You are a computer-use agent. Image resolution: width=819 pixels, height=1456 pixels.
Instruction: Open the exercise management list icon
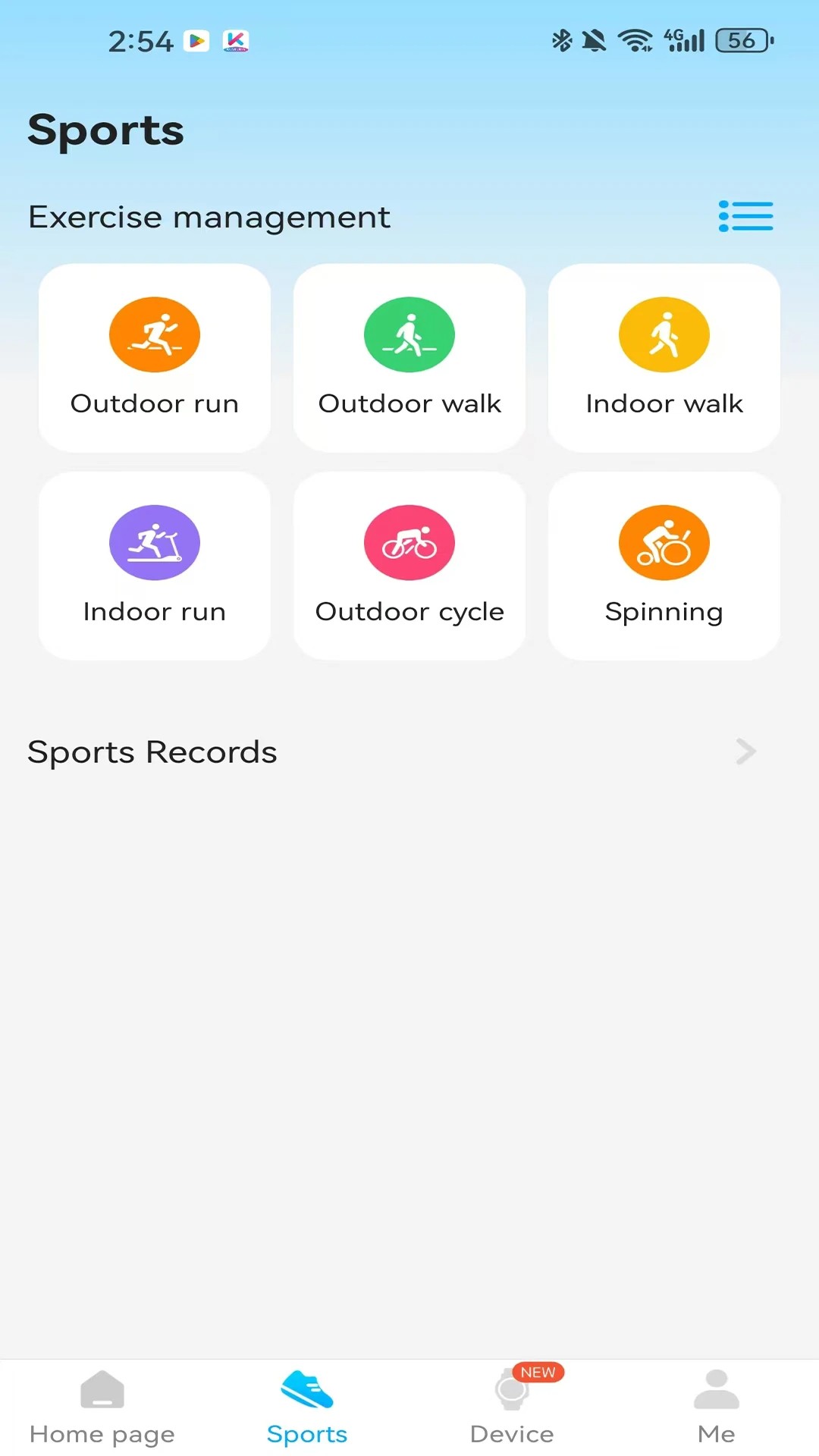coord(745,217)
